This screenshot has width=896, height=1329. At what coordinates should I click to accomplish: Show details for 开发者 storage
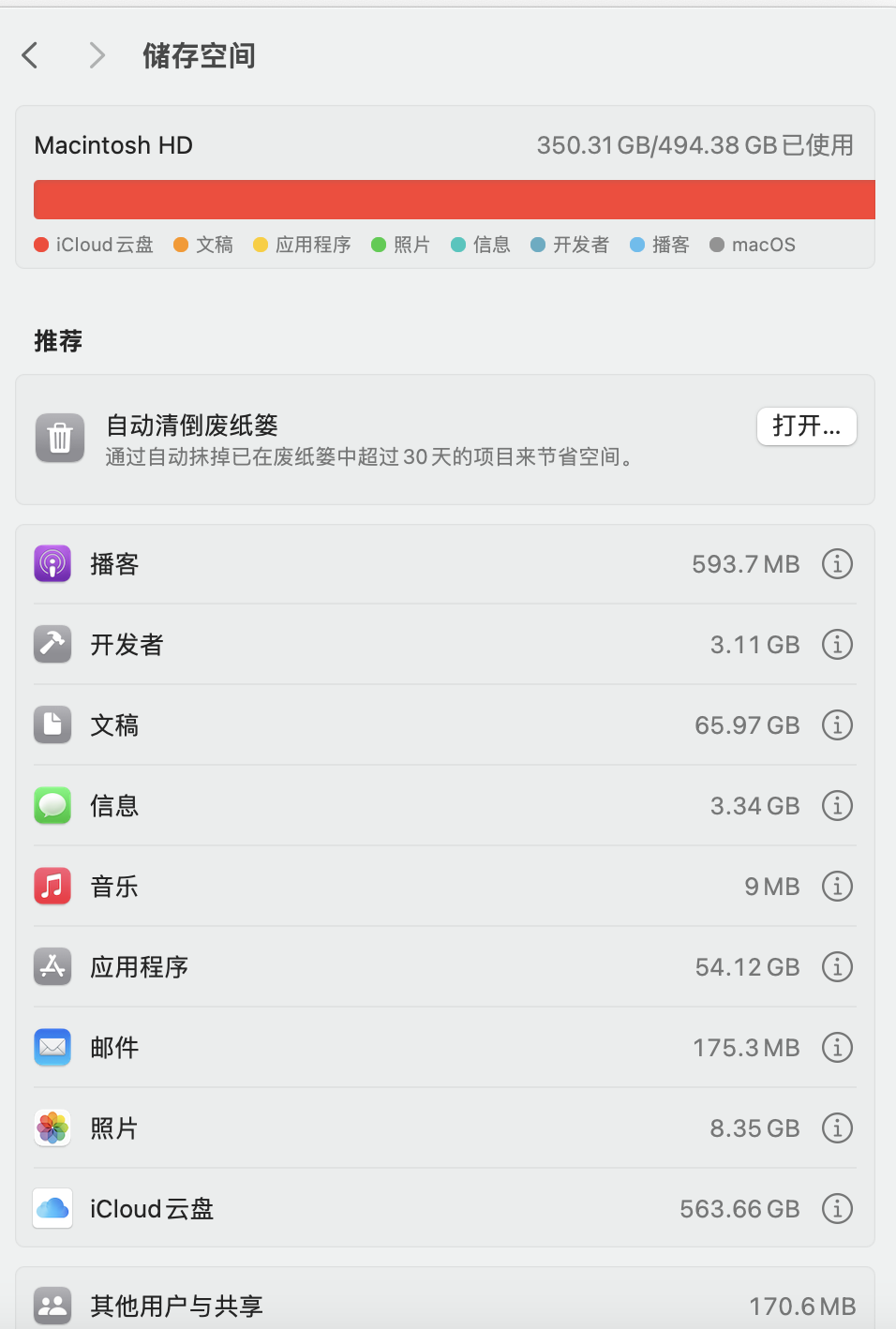coord(837,645)
